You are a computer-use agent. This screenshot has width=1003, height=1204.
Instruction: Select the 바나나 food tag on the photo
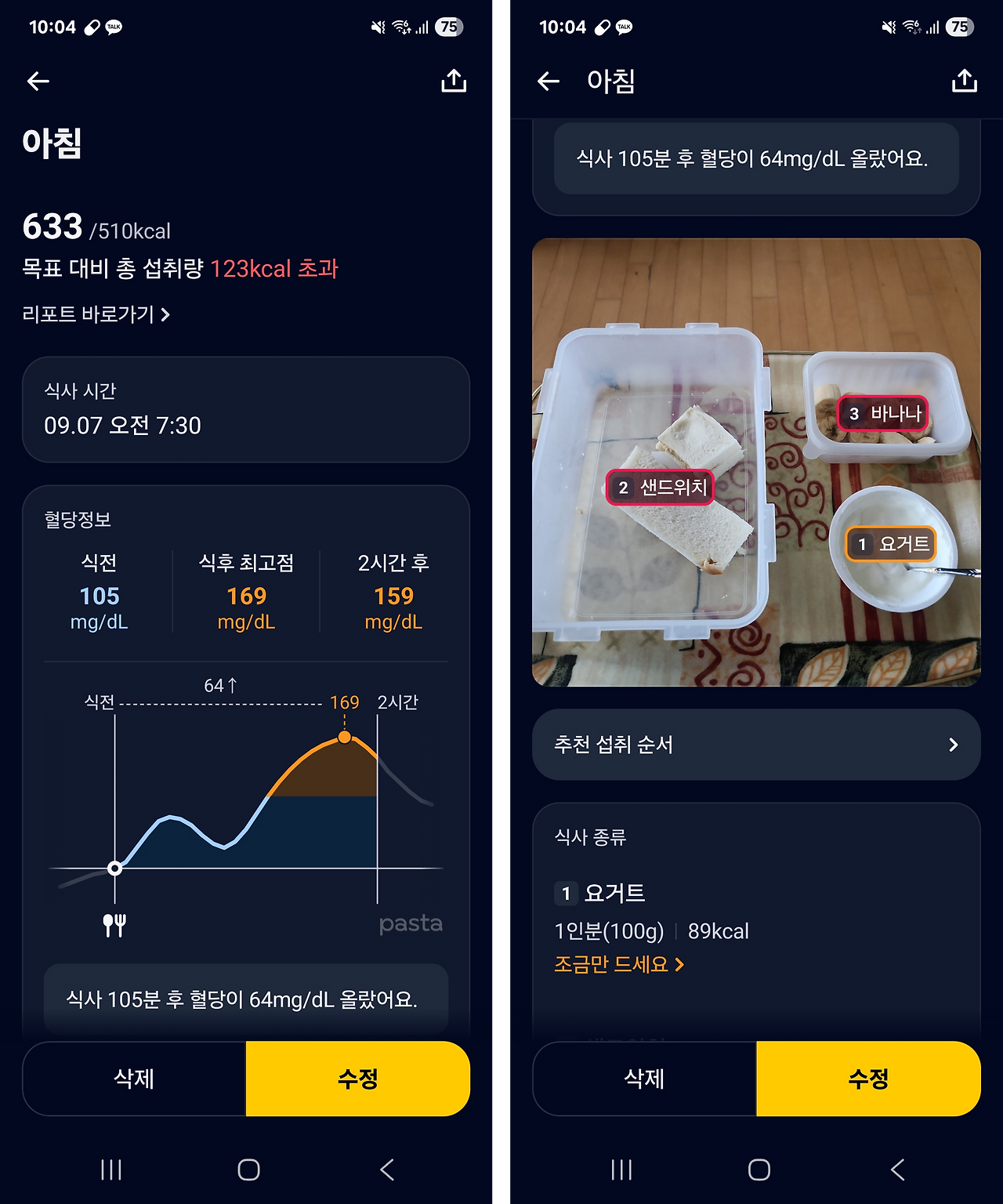tap(883, 414)
